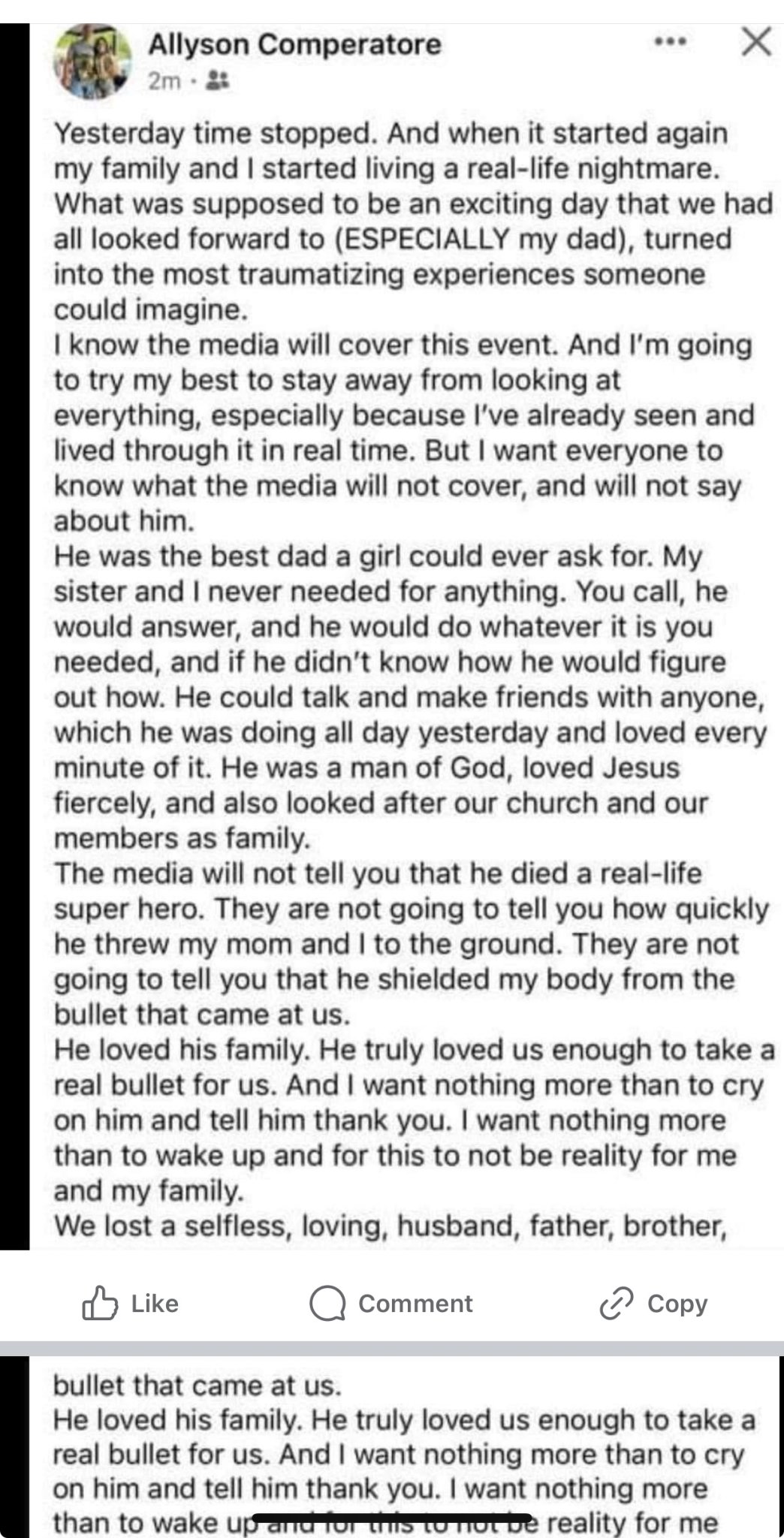The image size is (784, 1538).
Task: View Allyson Comperatore's profile name link
Action: 294,45
